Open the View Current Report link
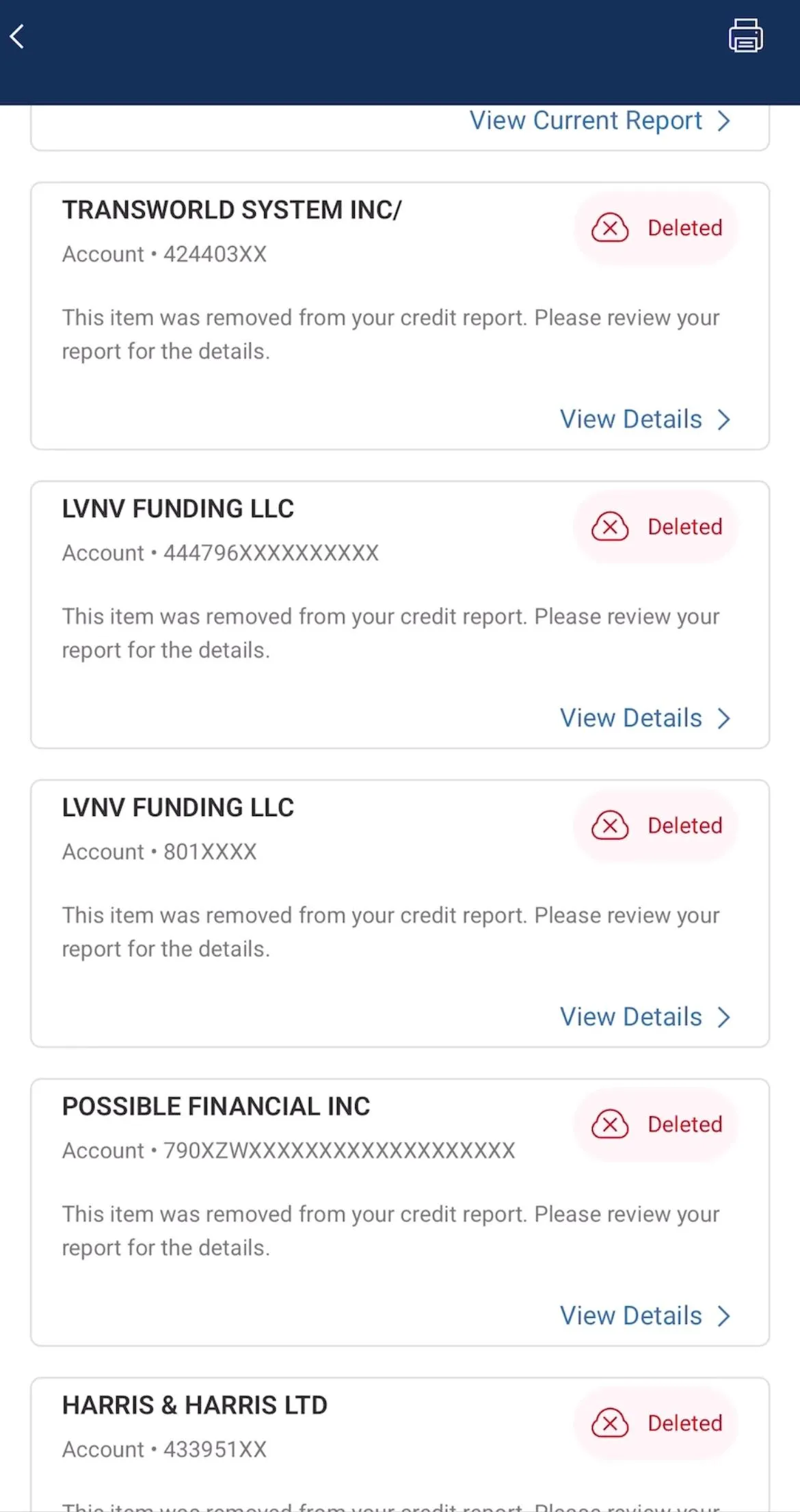This screenshot has height=1512, width=800. click(599, 121)
